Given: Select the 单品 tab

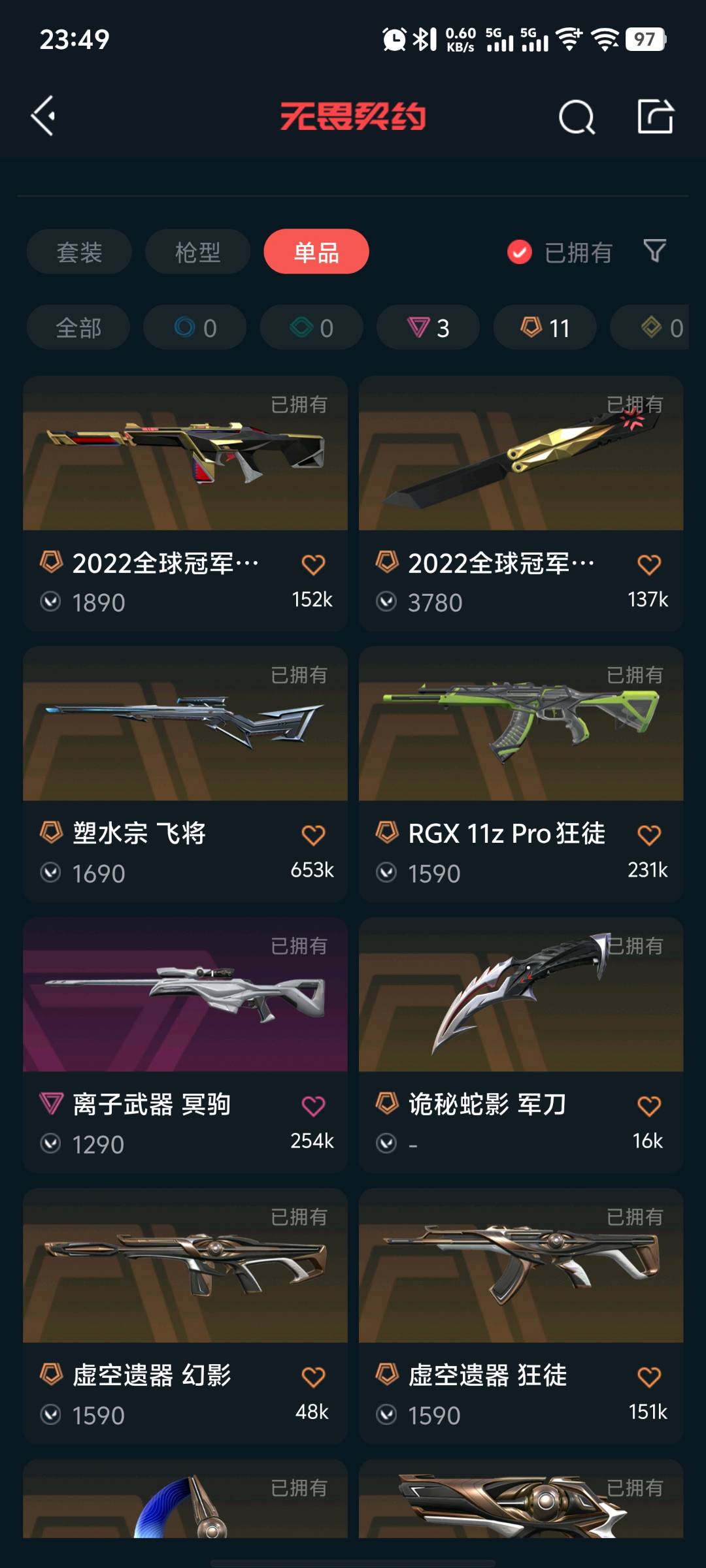Looking at the screenshot, I should (316, 252).
